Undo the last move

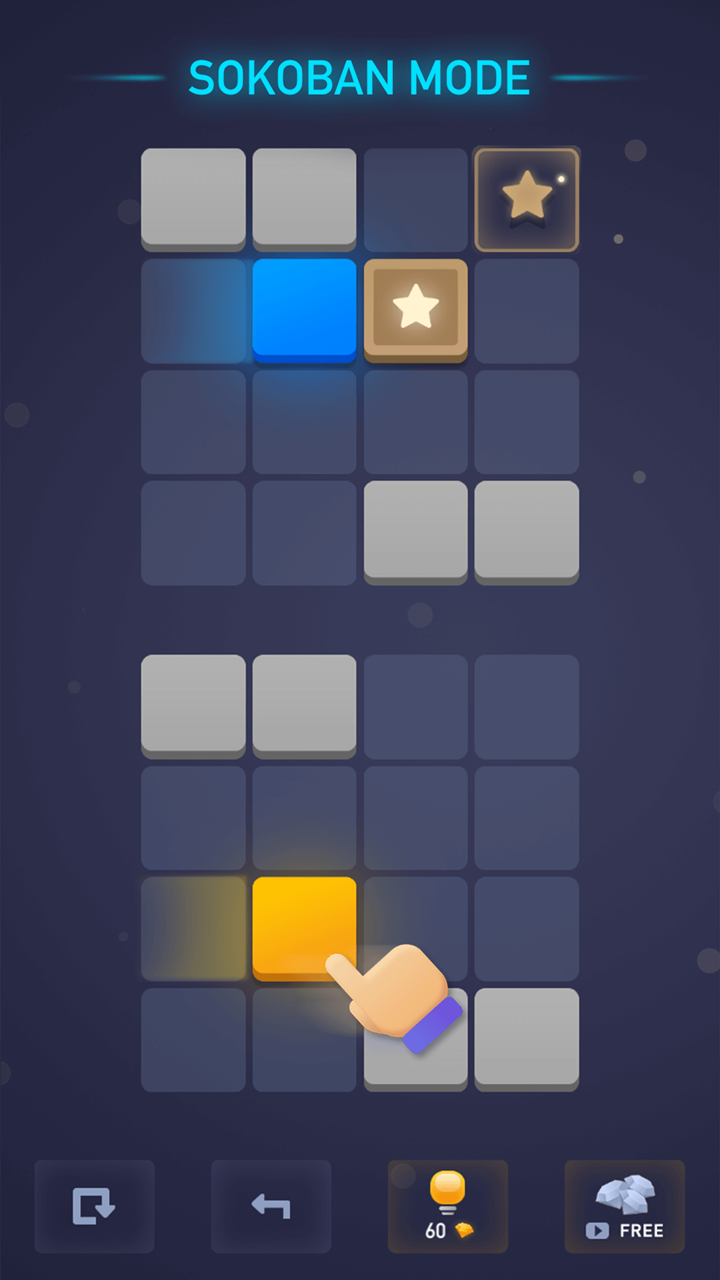[x=271, y=1206]
